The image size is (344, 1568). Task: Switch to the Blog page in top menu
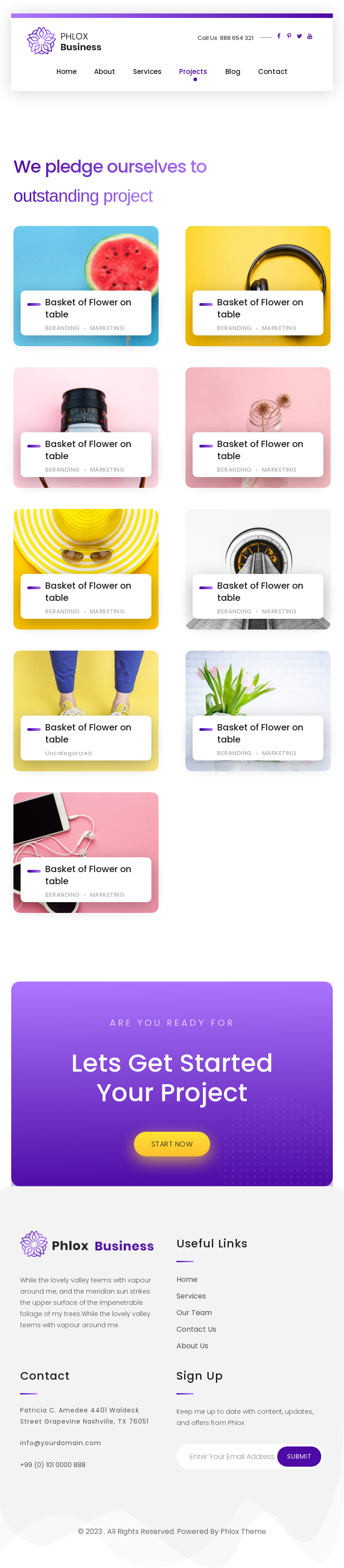(232, 71)
